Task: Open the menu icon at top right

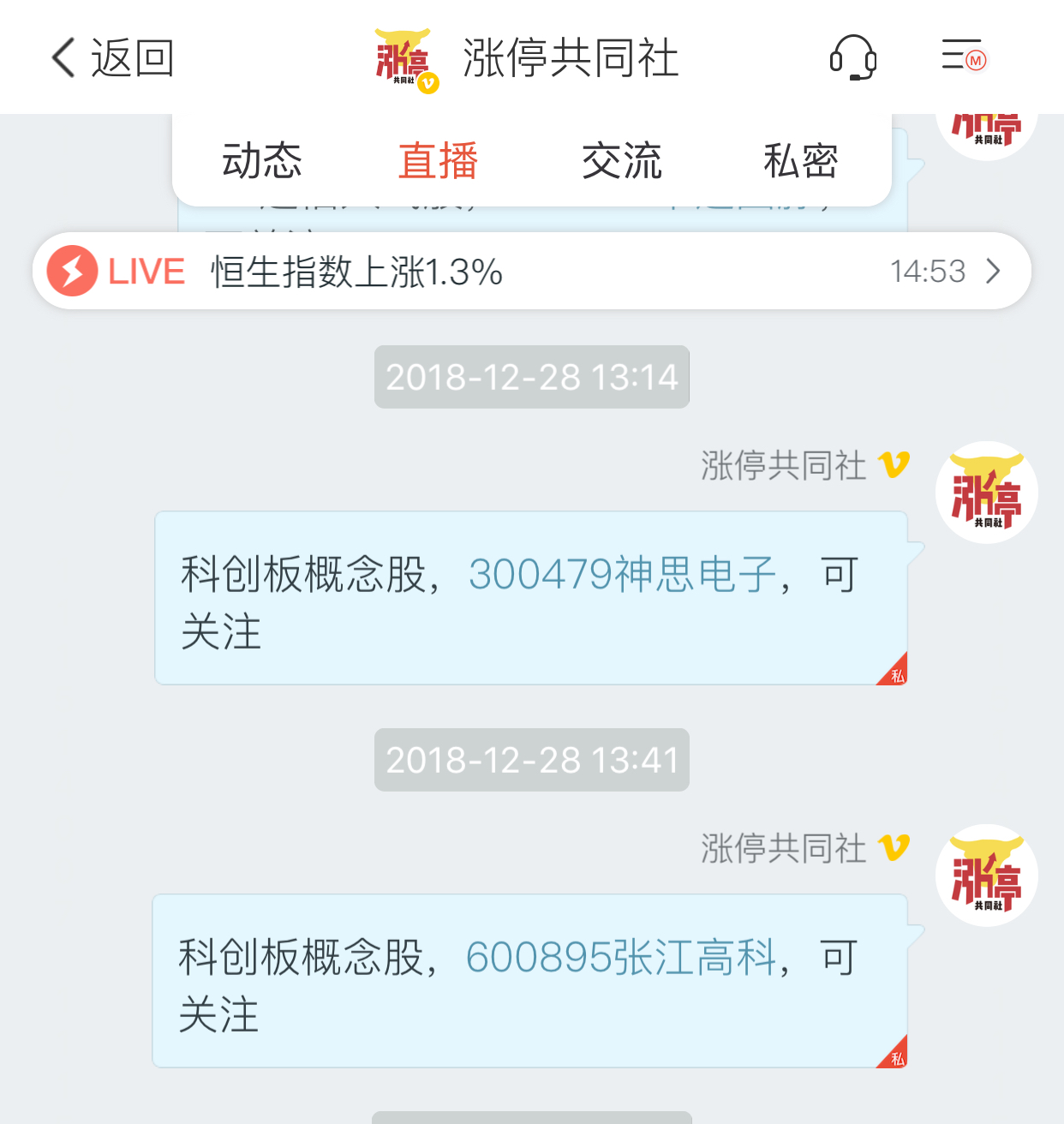Action: point(963,57)
